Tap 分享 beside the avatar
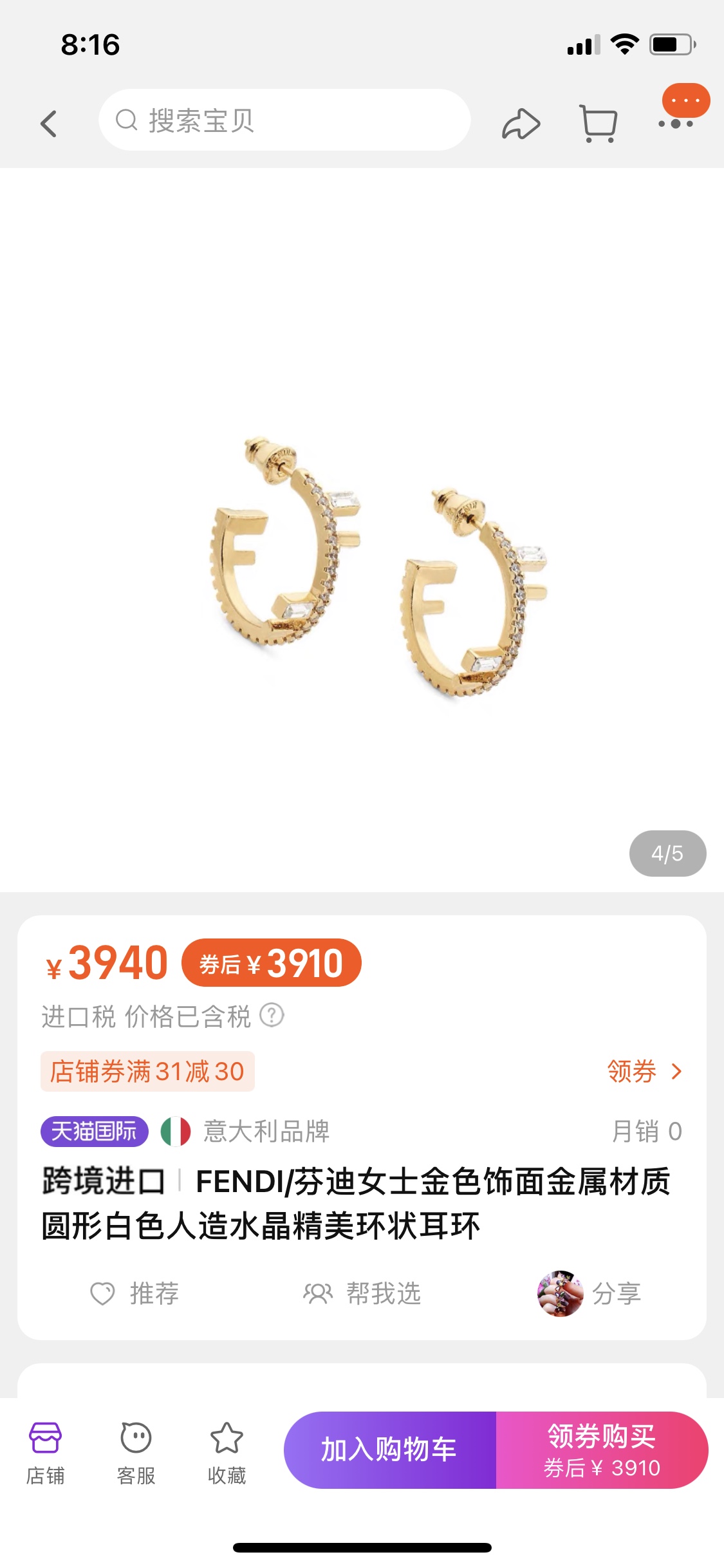 click(615, 1293)
